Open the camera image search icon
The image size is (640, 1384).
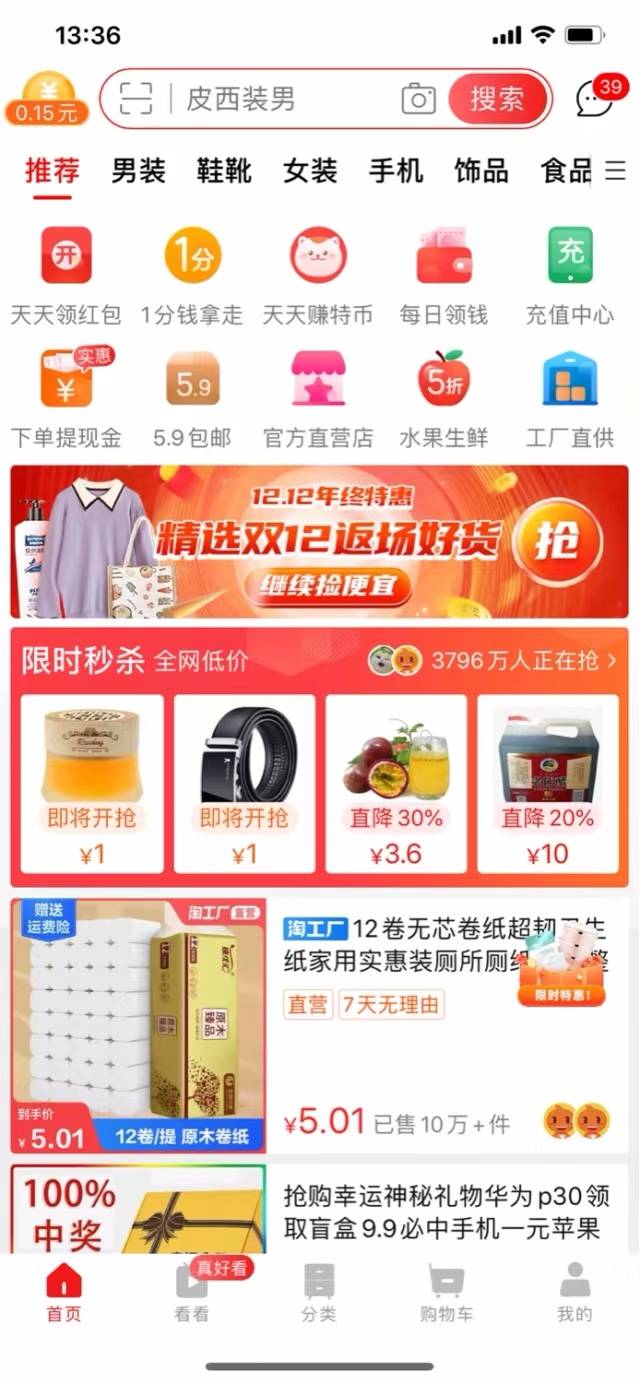click(418, 99)
